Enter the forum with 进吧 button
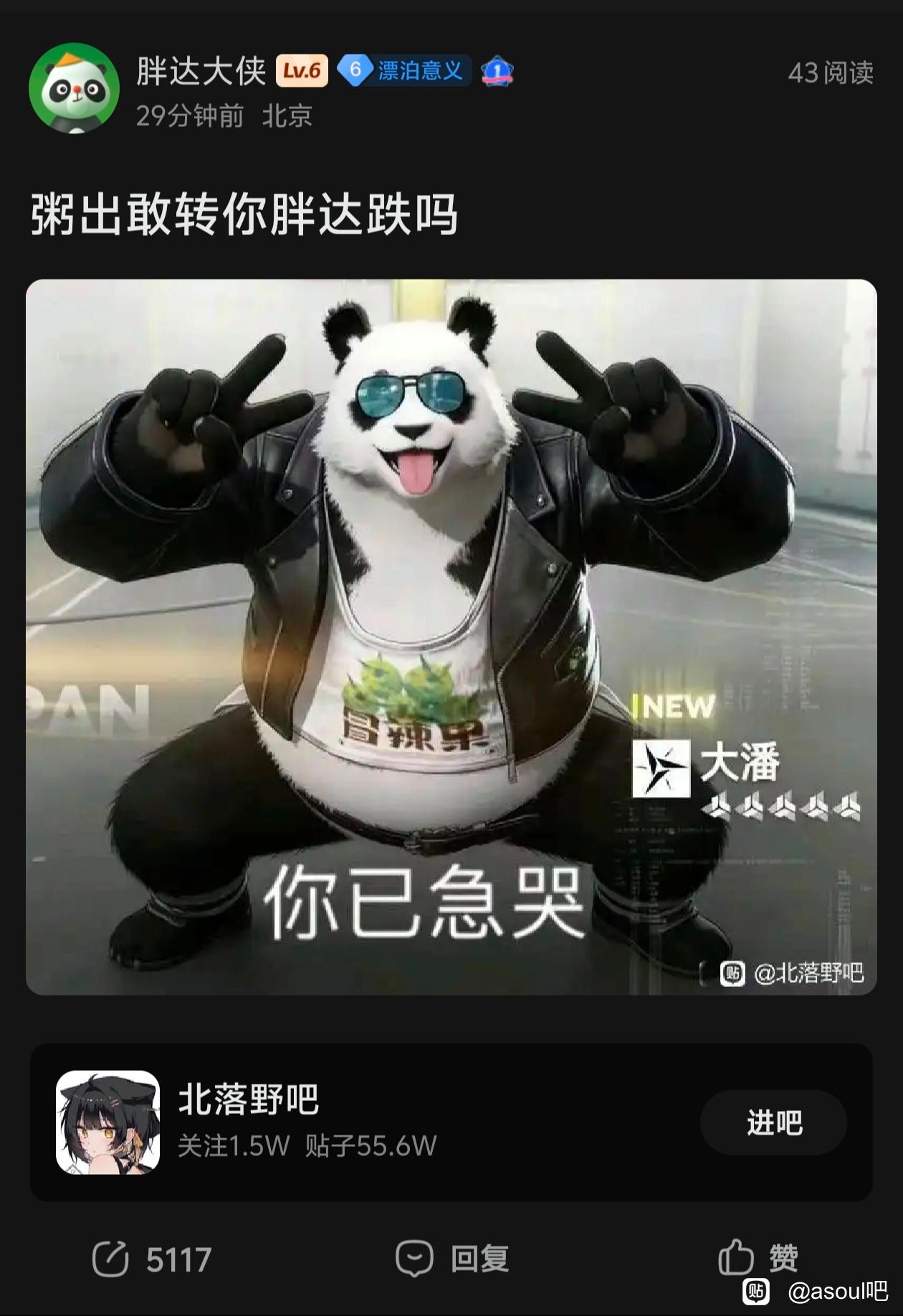Screen dimensions: 903x1316 tap(773, 1122)
